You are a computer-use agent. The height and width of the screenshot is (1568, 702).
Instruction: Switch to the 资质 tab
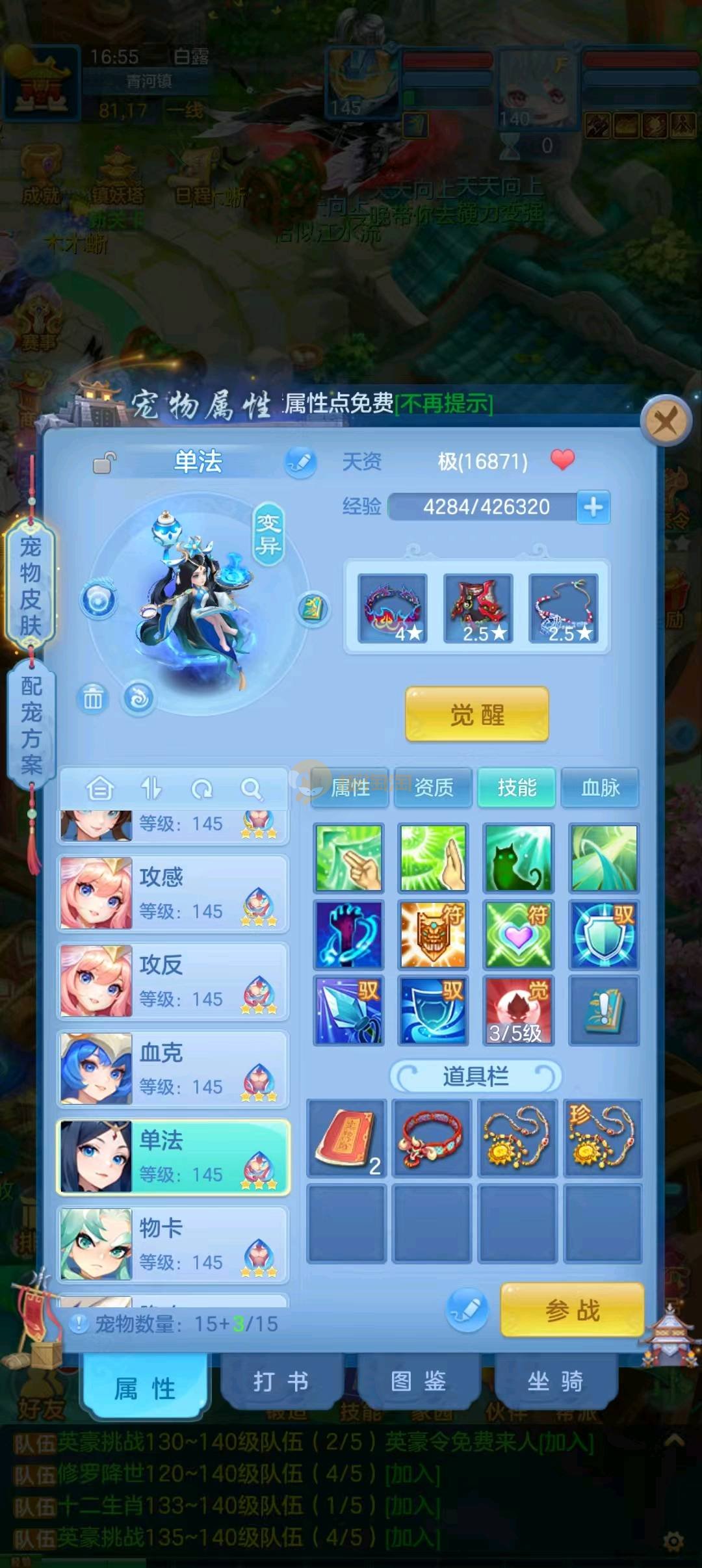click(x=434, y=788)
